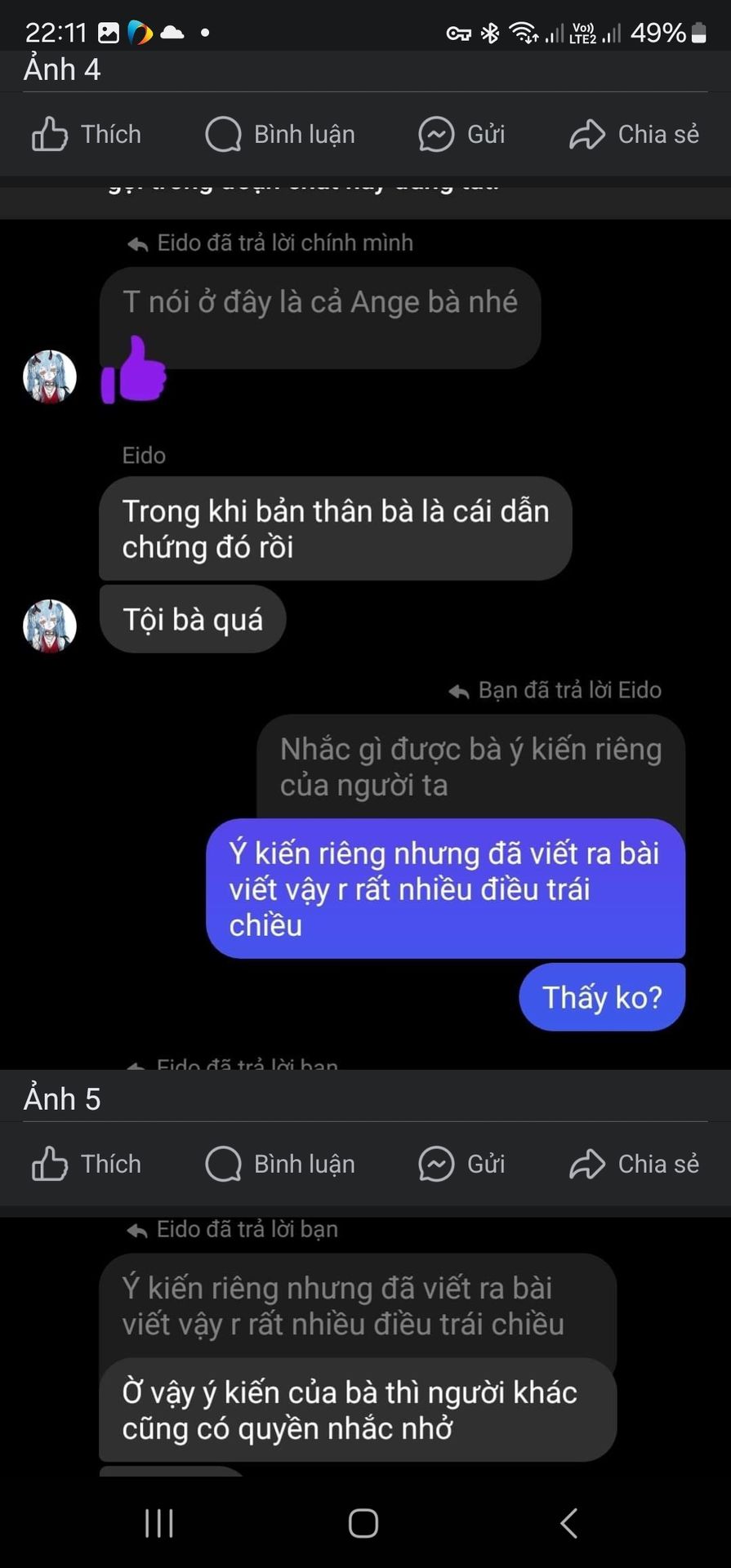
Task: Open the recent apps view
Action: [x=158, y=1523]
